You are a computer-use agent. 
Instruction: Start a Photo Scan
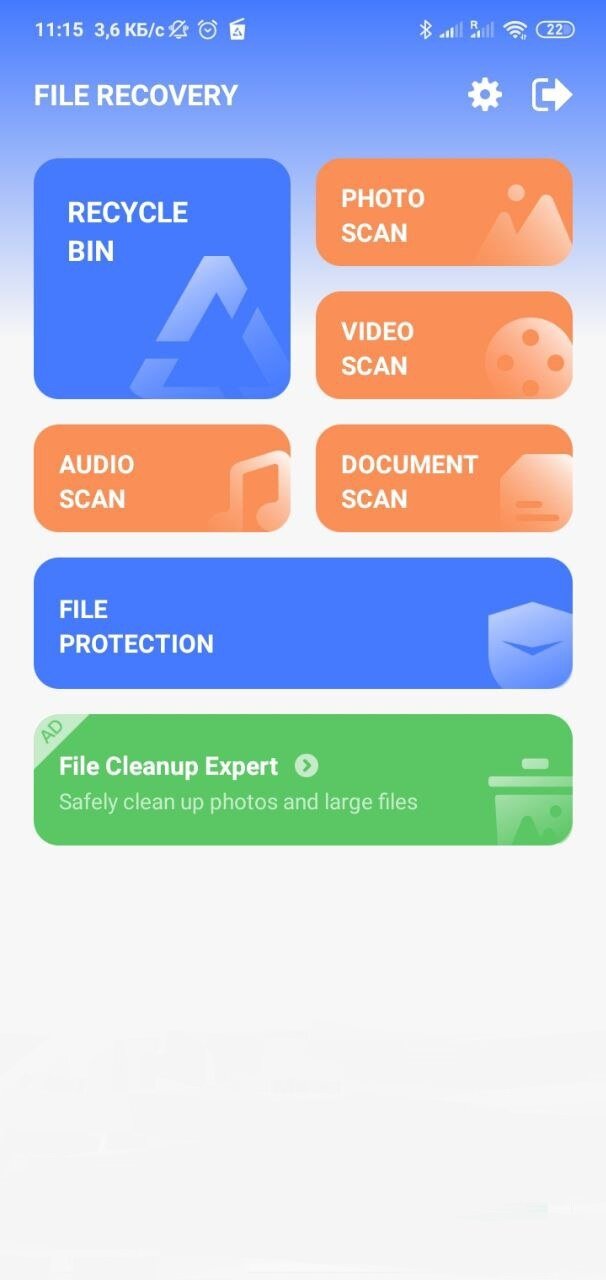pos(444,212)
